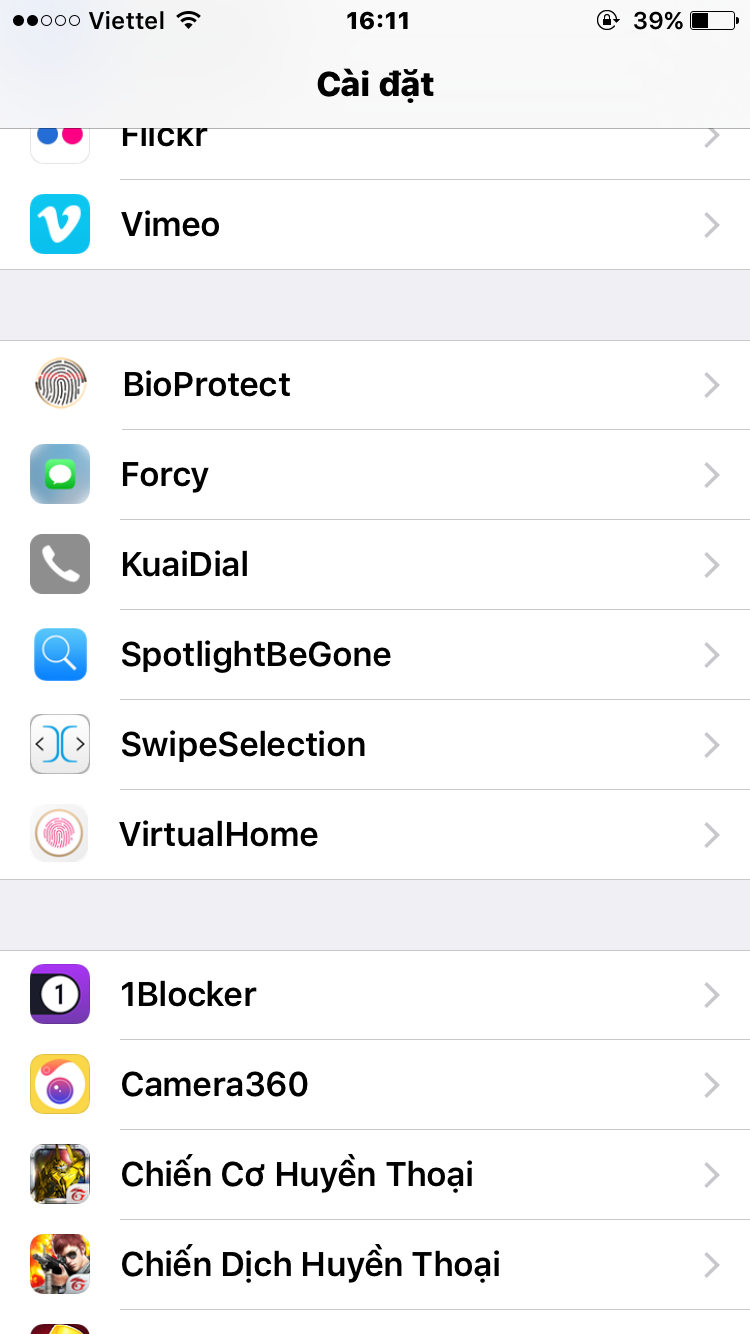Open Chiến Dịch Huyền Thoại settings
The height and width of the screenshot is (1334, 750).
coord(375,1265)
